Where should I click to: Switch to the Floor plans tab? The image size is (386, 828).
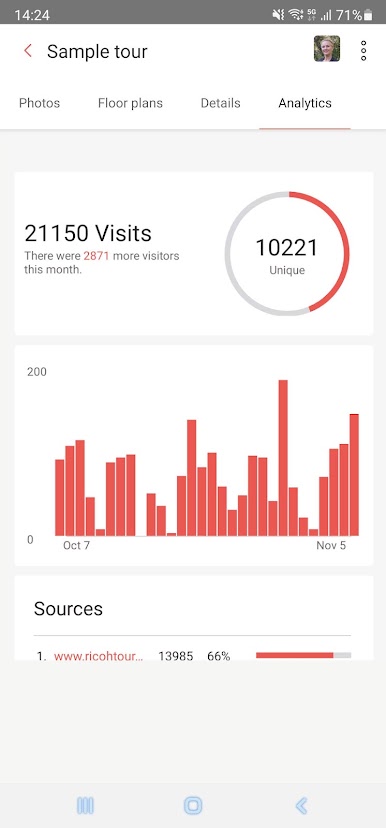(x=130, y=103)
